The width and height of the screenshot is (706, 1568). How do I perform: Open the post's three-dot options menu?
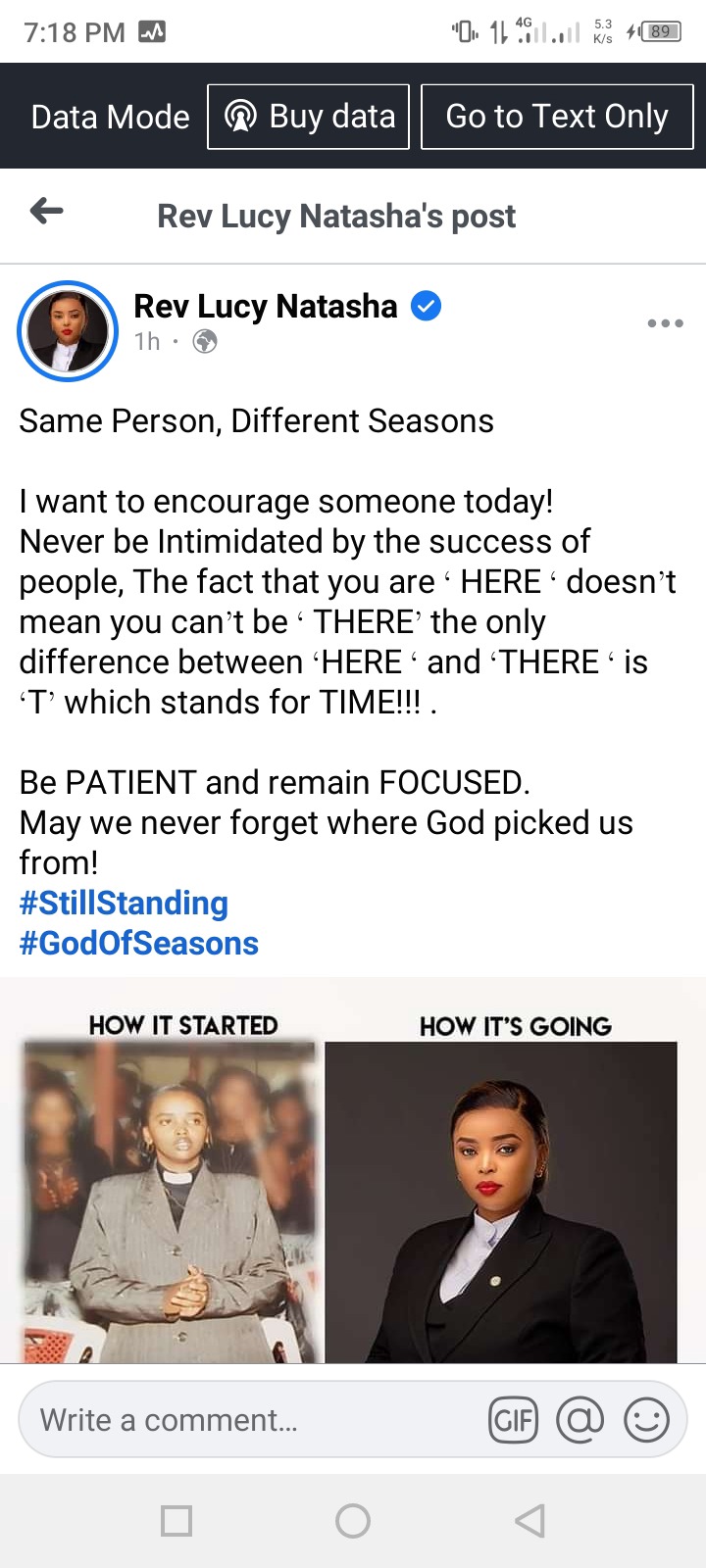[x=665, y=323]
